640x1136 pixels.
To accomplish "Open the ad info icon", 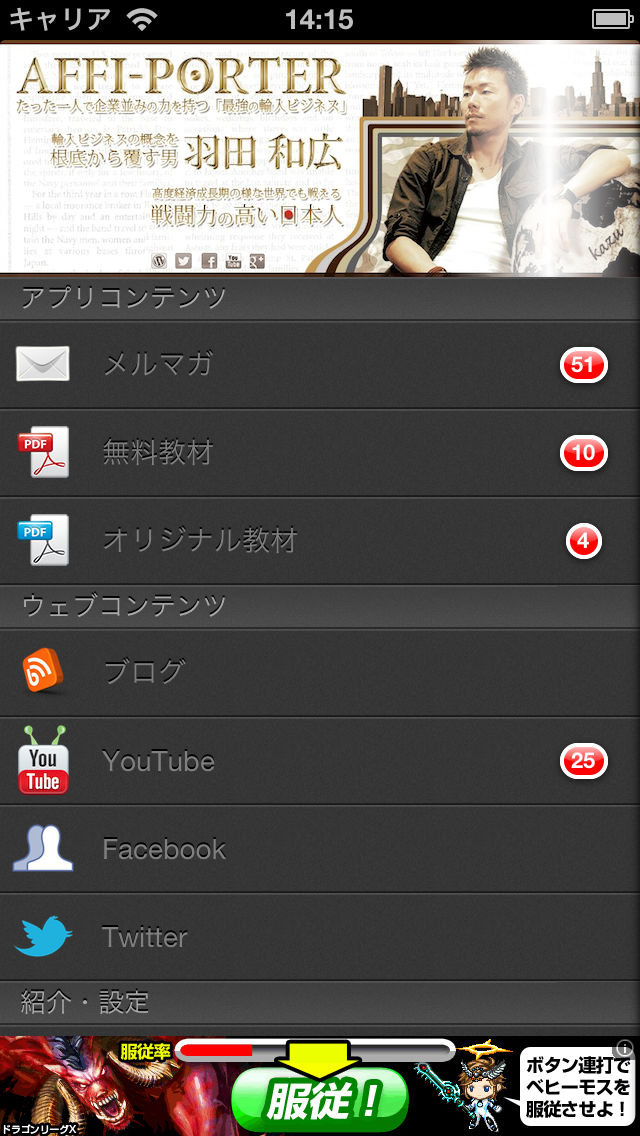I will coord(625,1048).
